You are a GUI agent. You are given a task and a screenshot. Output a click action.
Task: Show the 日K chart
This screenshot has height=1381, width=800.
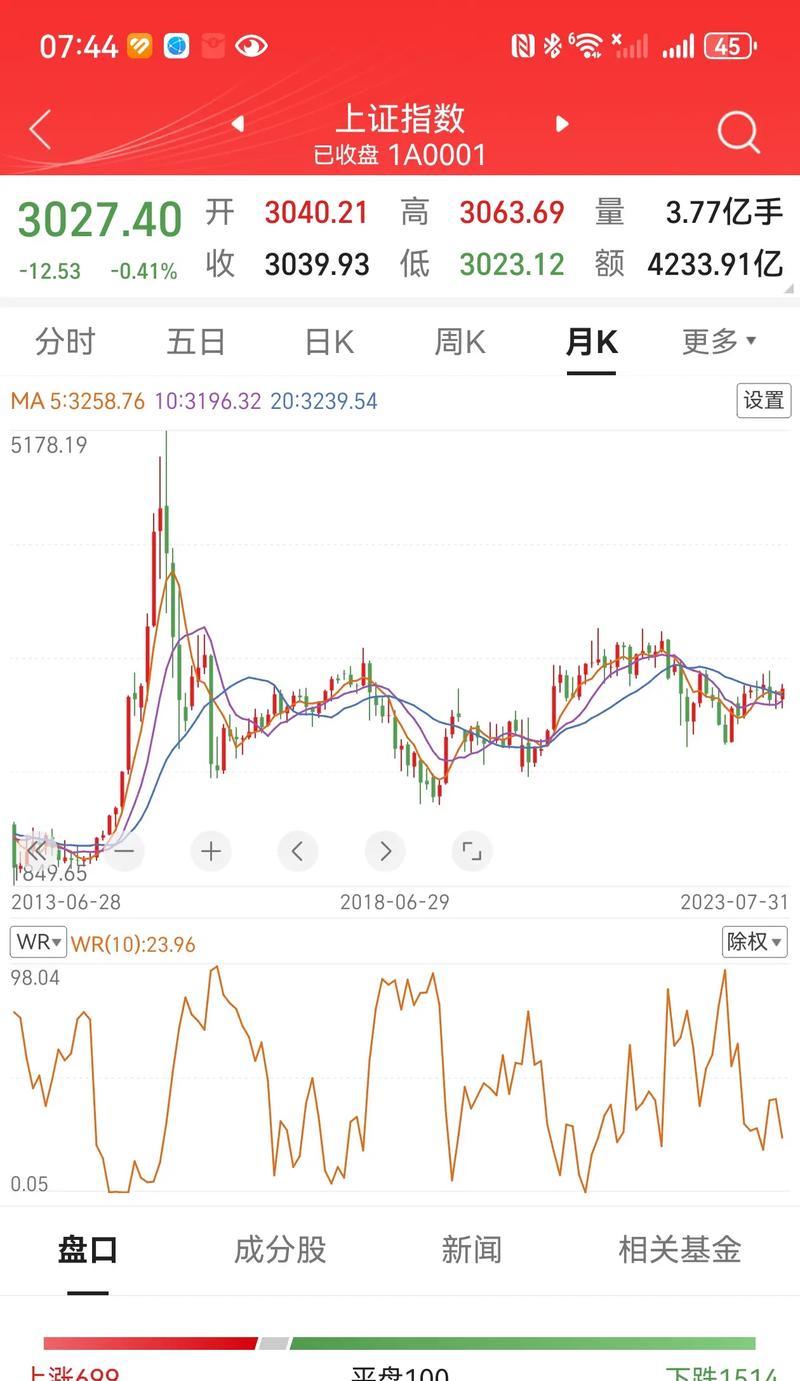tap(329, 342)
